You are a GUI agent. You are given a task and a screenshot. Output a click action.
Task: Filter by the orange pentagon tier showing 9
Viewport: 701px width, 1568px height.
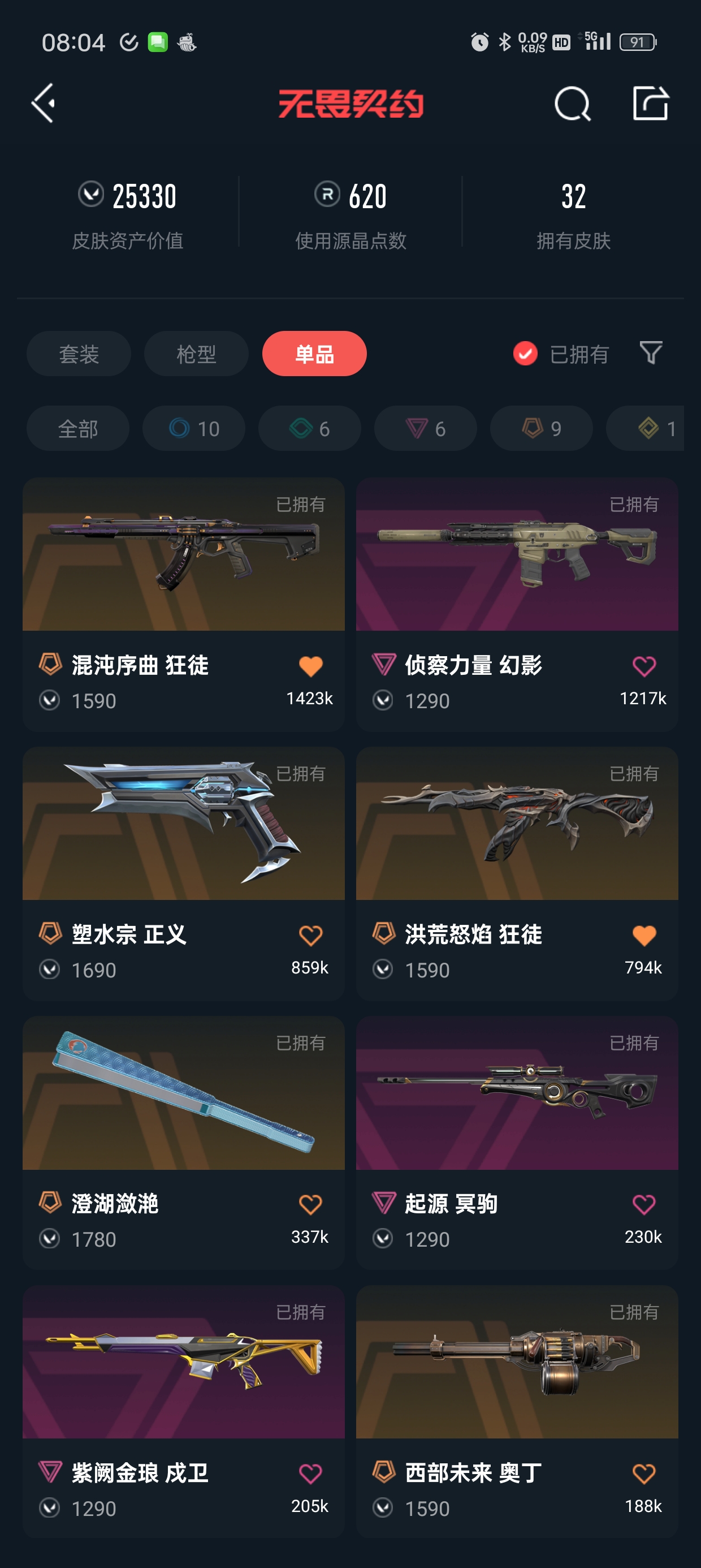click(541, 429)
